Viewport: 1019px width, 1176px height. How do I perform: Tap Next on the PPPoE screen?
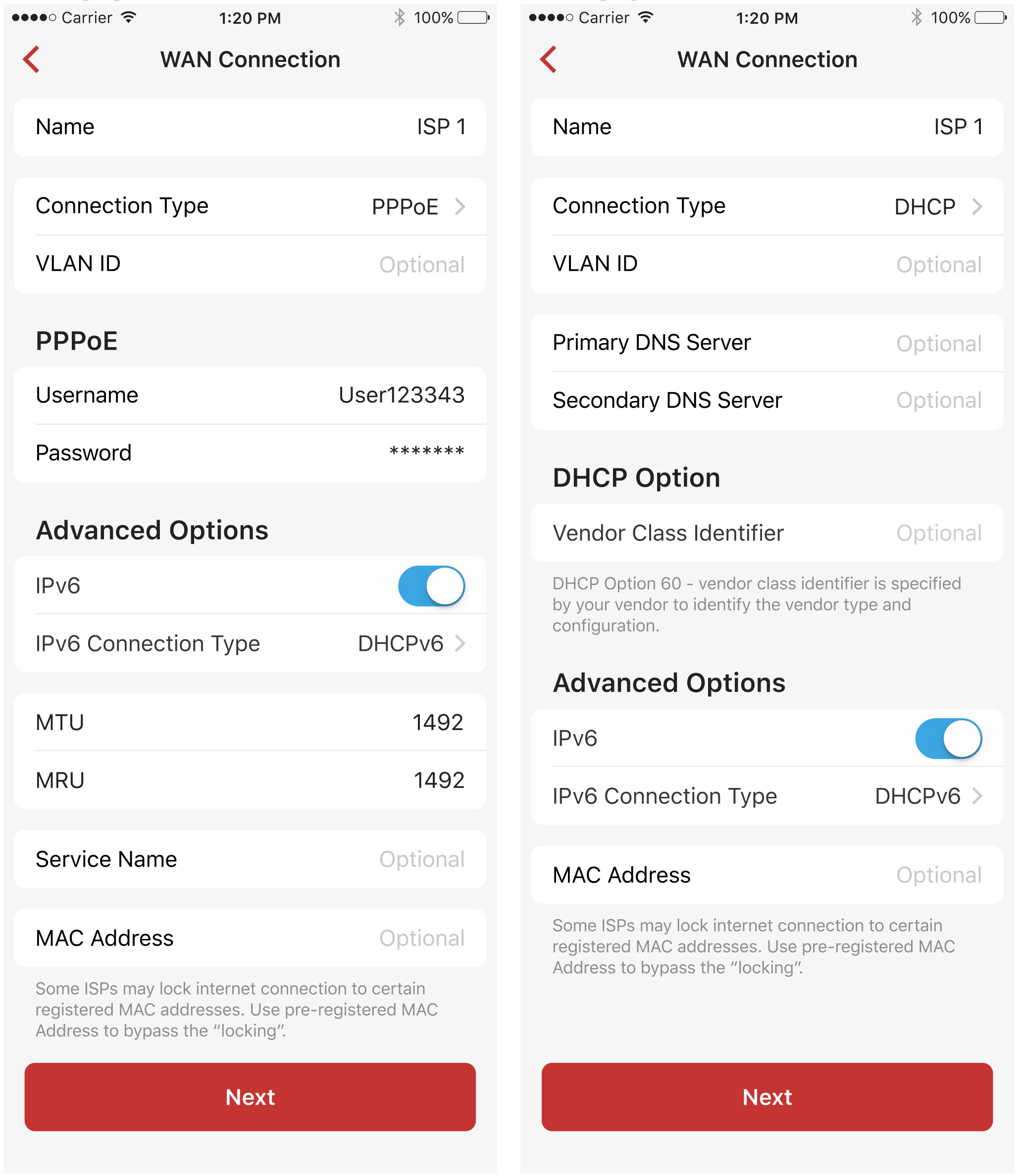click(x=250, y=1096)
